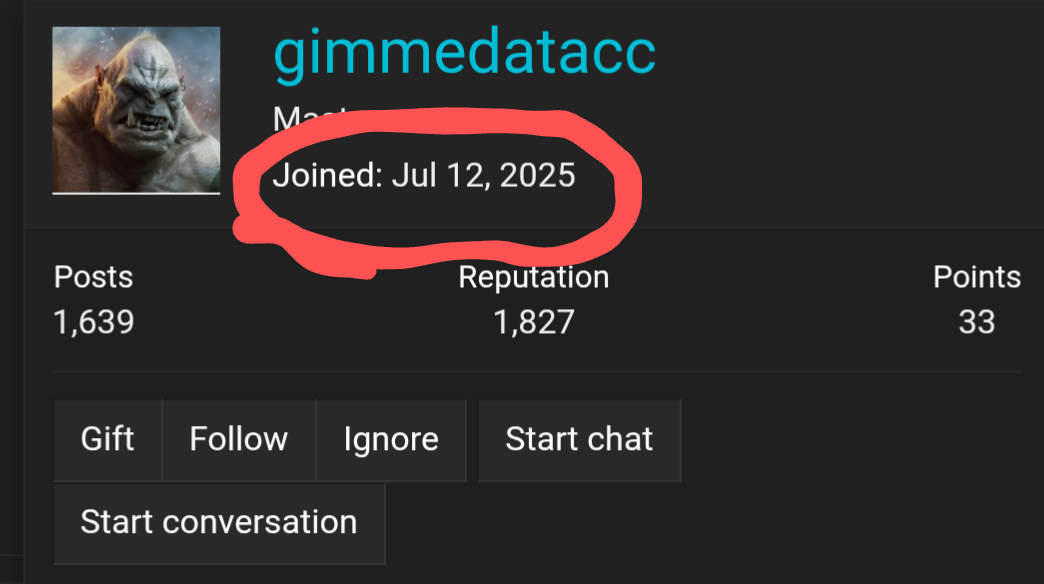
Task: Open gimmedatacc's profile via username
Action: (x=464, y=54)
